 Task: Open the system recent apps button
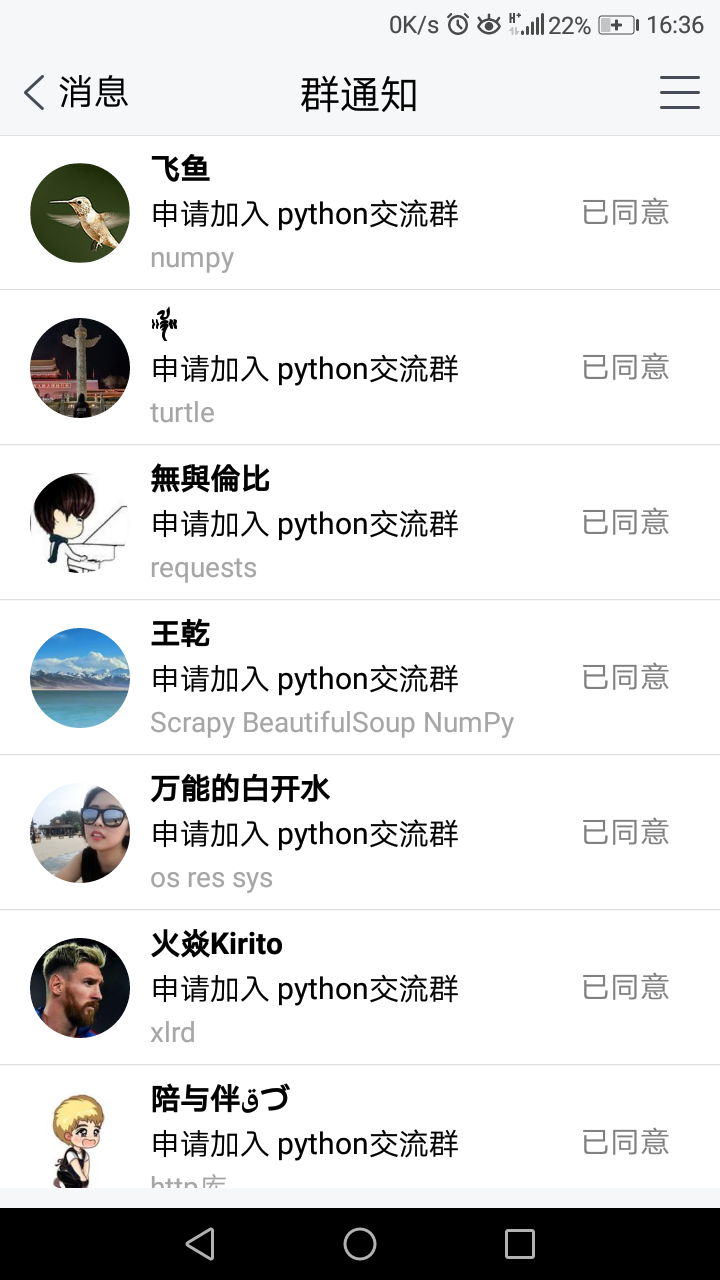520,1244
